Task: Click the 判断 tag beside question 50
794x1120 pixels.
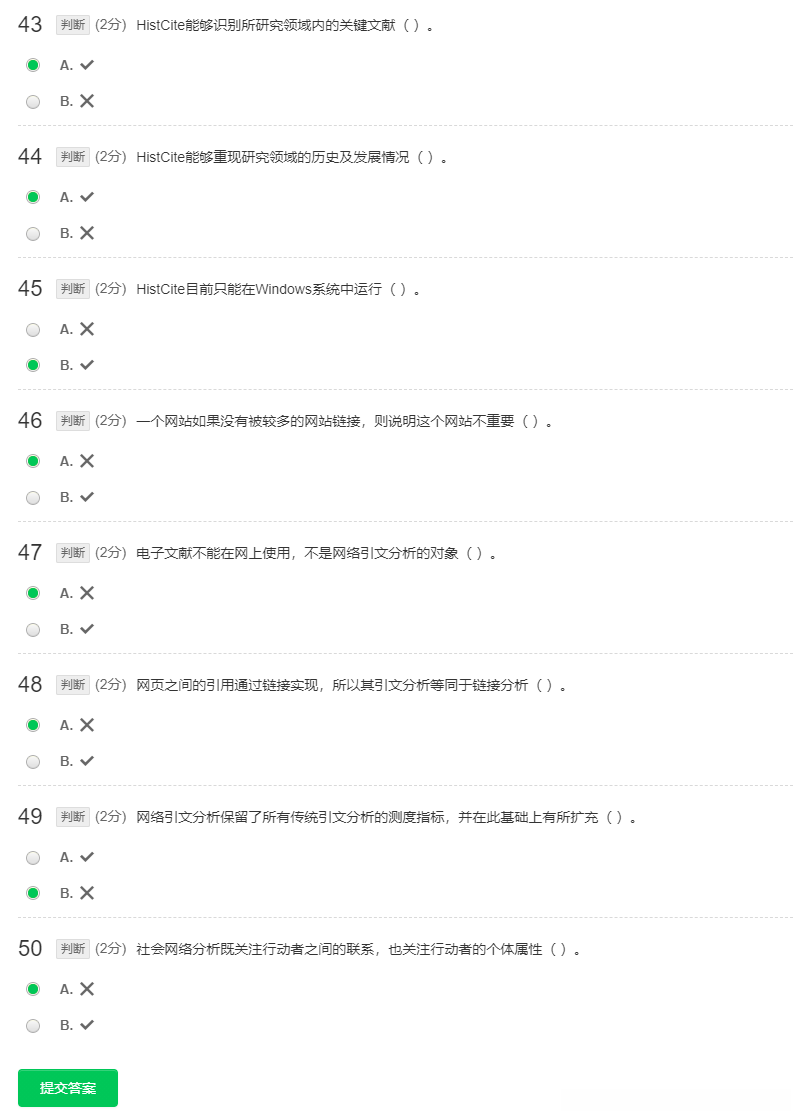Action: pos(72,949)
